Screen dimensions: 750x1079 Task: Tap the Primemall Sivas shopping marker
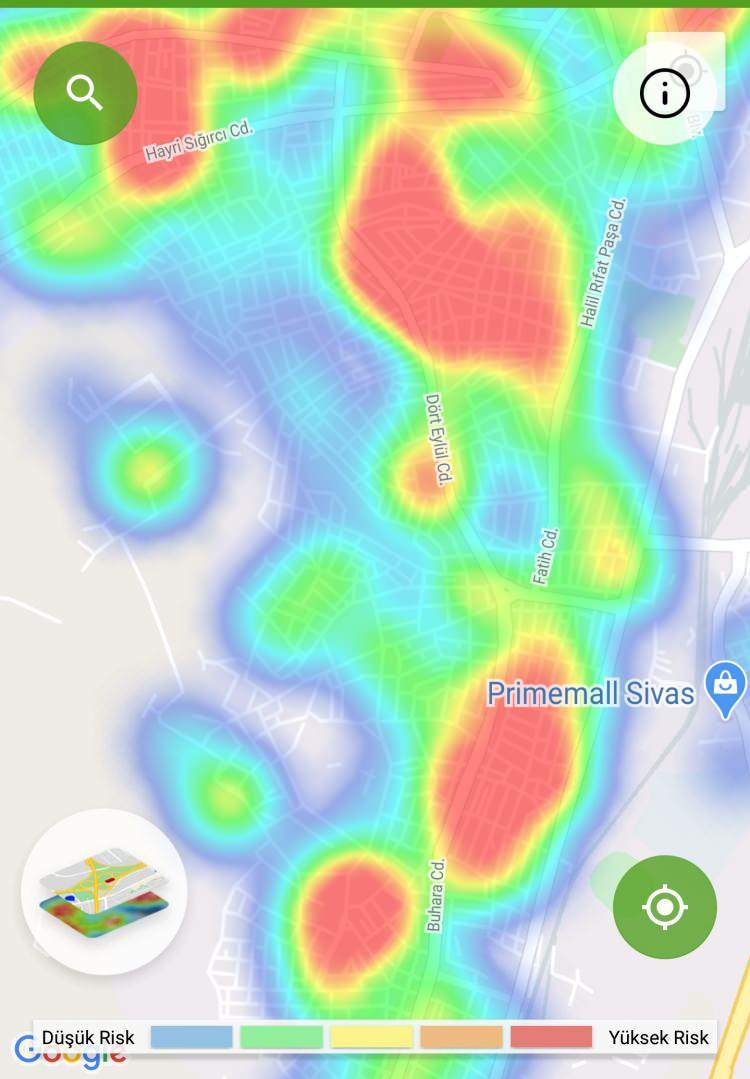pyautogui.click(x=725, y=689)
